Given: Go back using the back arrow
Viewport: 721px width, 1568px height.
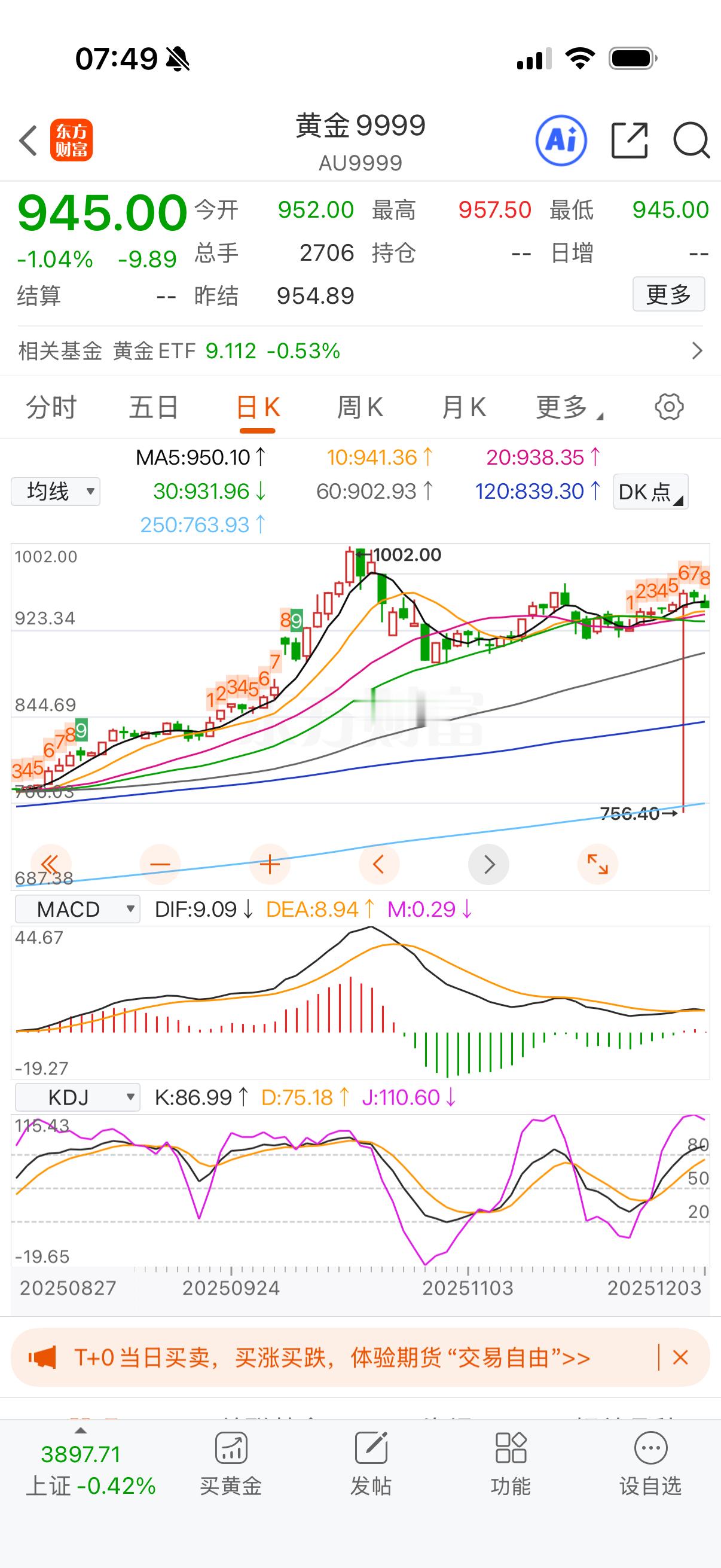Looking at the screenshot, I should (x=28, y=140).
